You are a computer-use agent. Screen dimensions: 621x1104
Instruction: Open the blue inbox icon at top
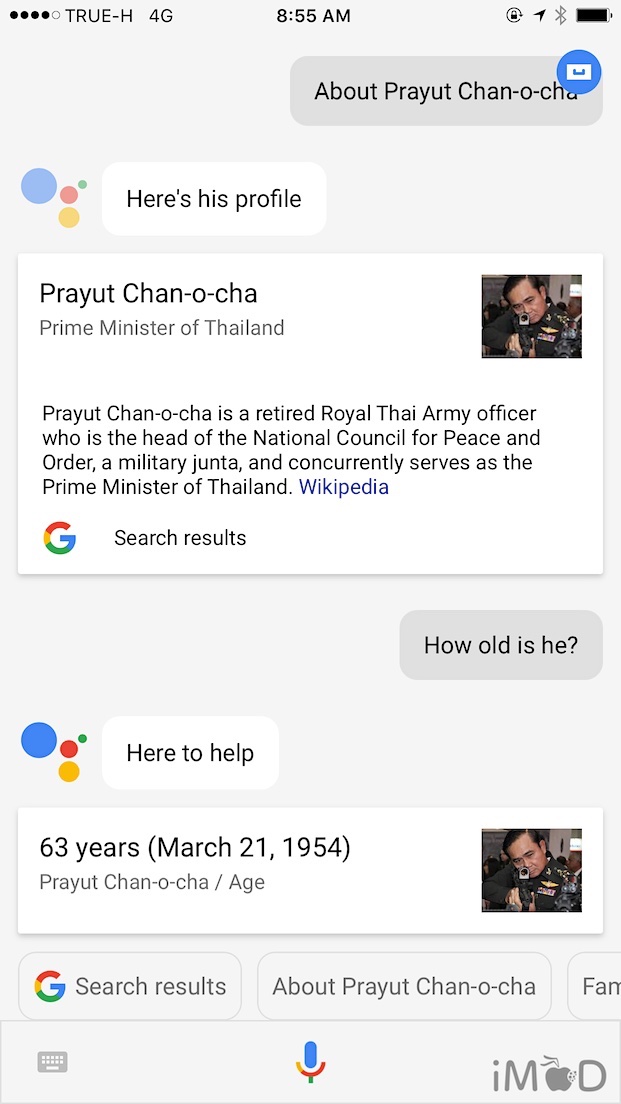(x=579, y=72)
